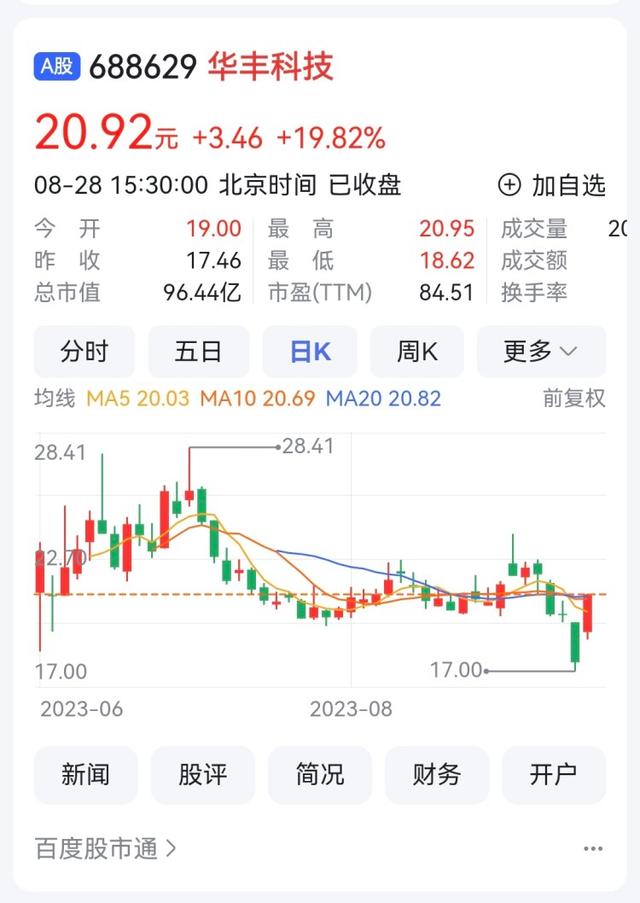Expand the 更多 chart options dropdown
640x903 pixels.
point(541,351)
